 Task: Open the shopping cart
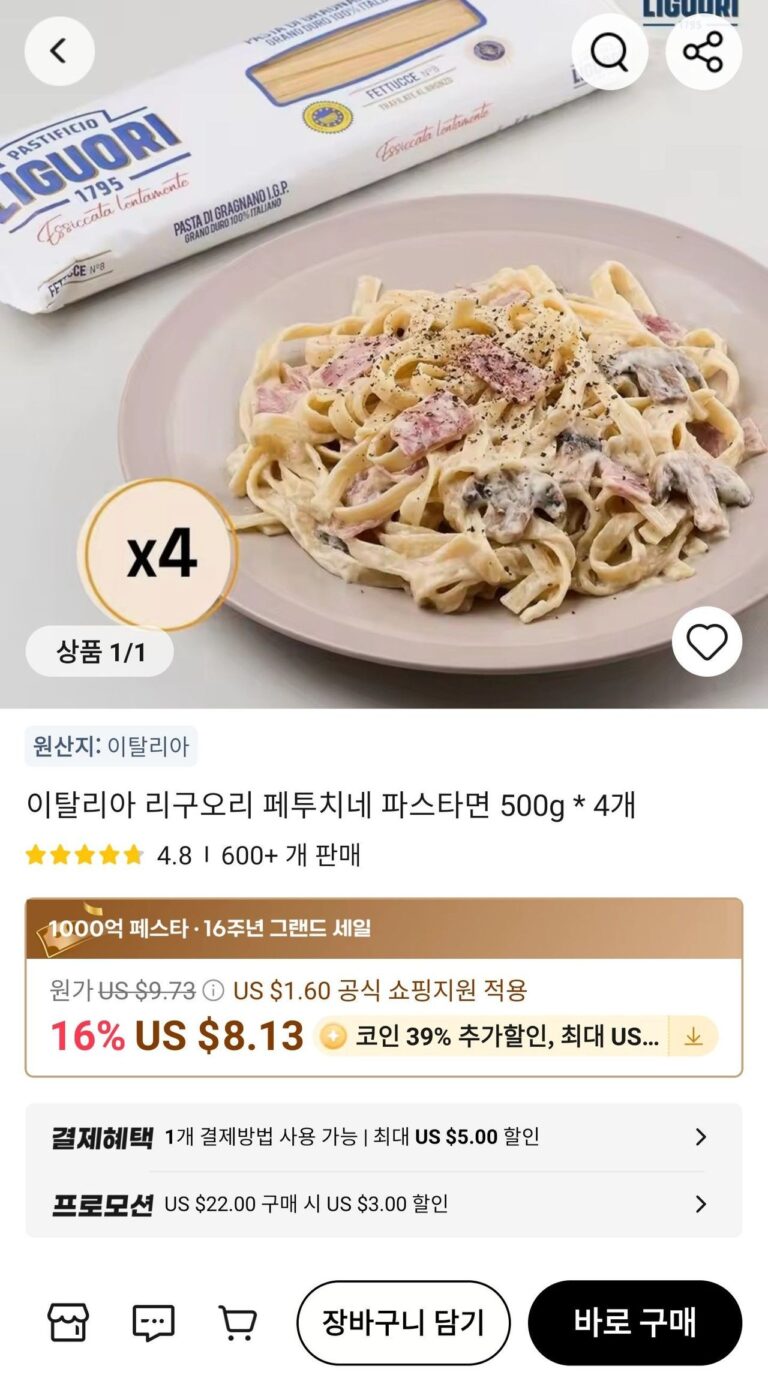click(237, 1322)
